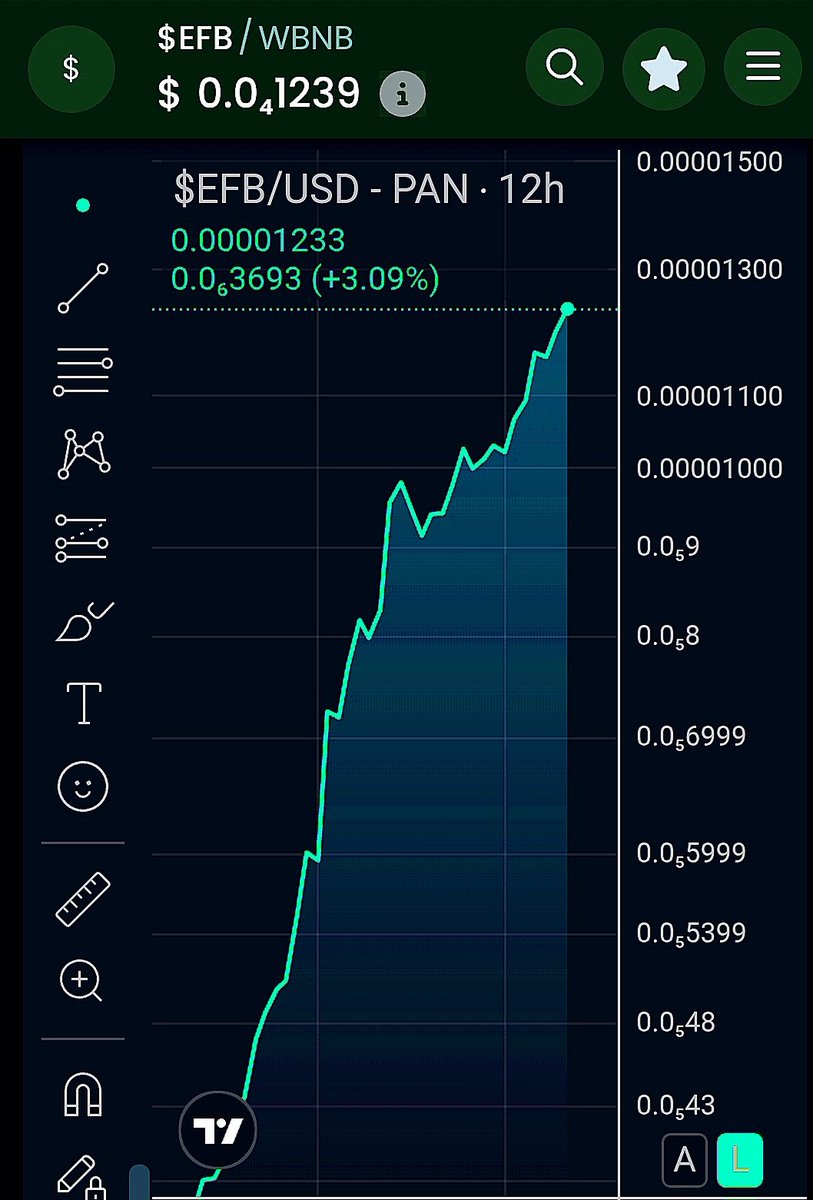Toggle auto scale with the A button
Image resolution: width=813 pixels, height=1200 pixels.
(x=685, y=1160)
